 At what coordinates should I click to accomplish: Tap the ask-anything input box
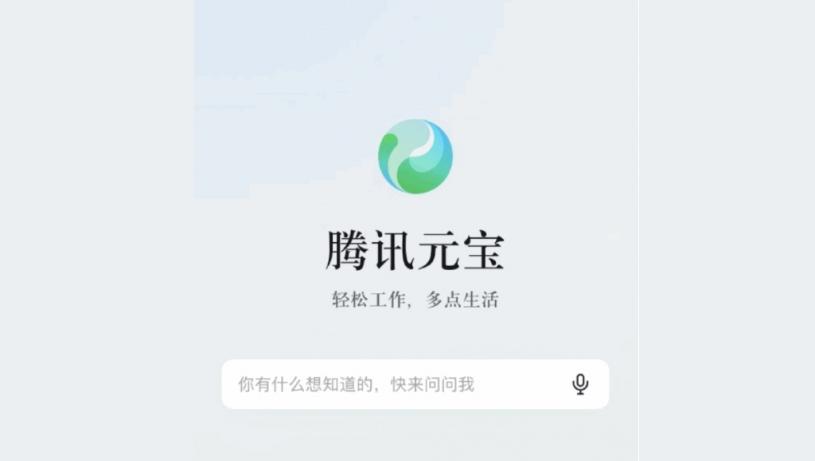point(390,384)
